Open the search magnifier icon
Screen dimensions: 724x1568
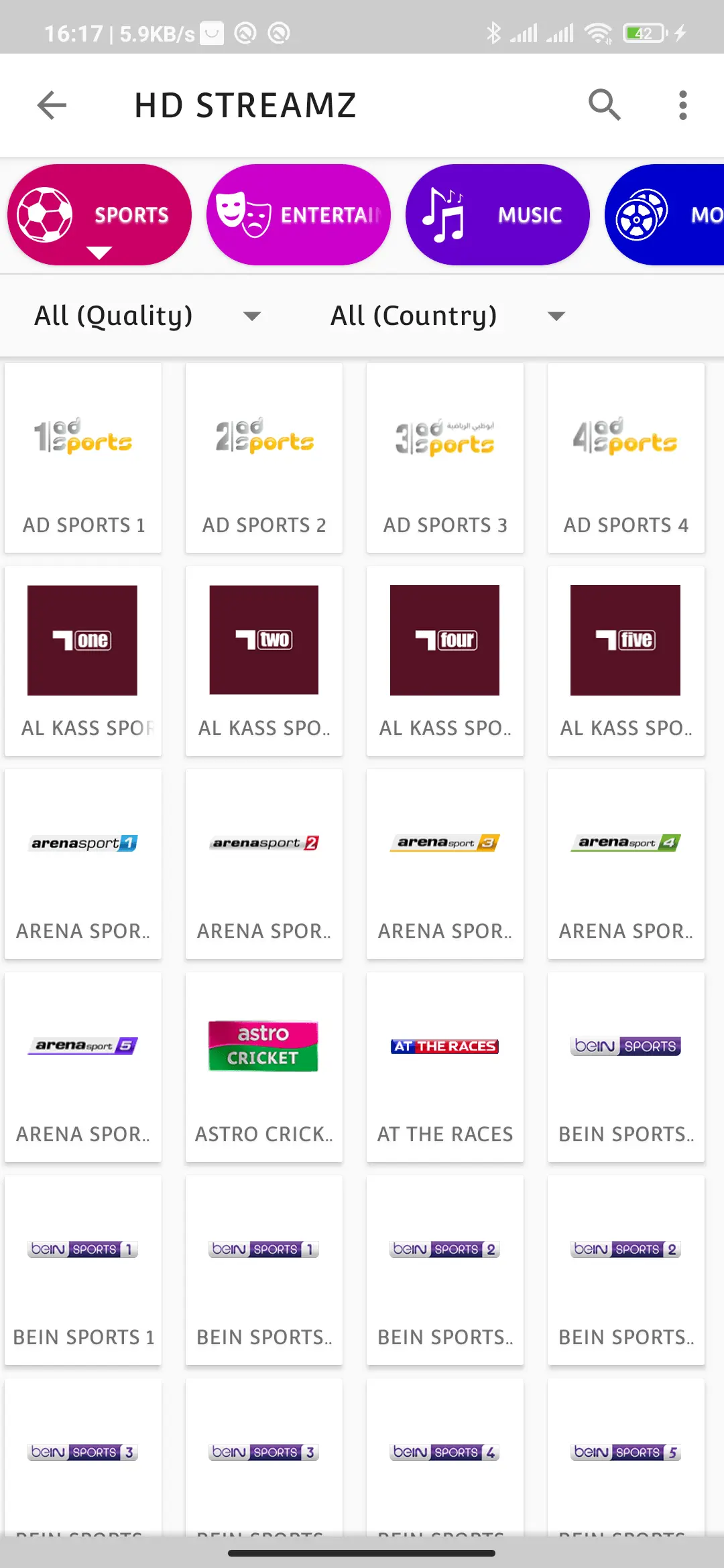(x=604, y=105)
